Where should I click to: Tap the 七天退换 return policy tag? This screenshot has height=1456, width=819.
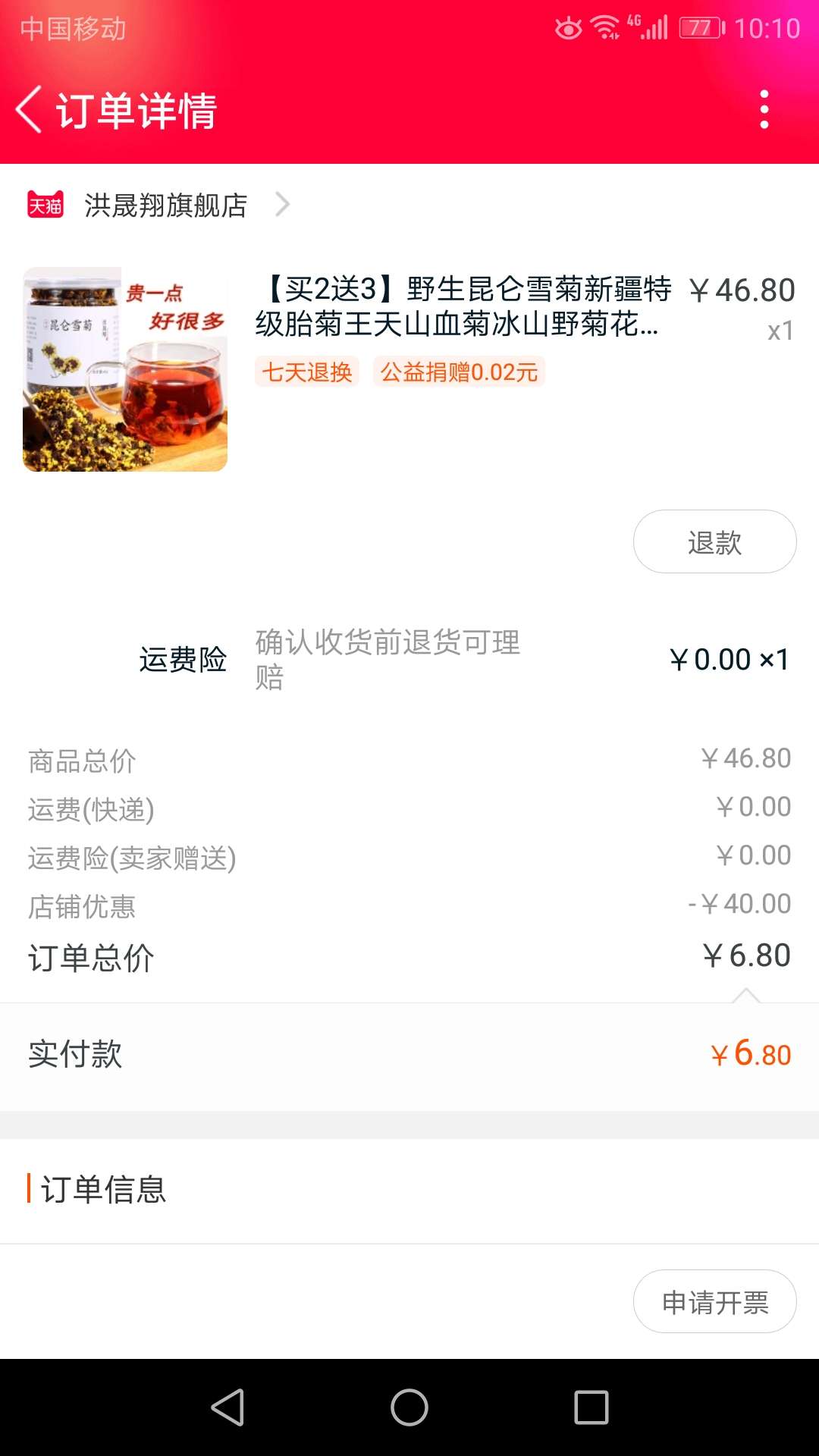point(306,372)
